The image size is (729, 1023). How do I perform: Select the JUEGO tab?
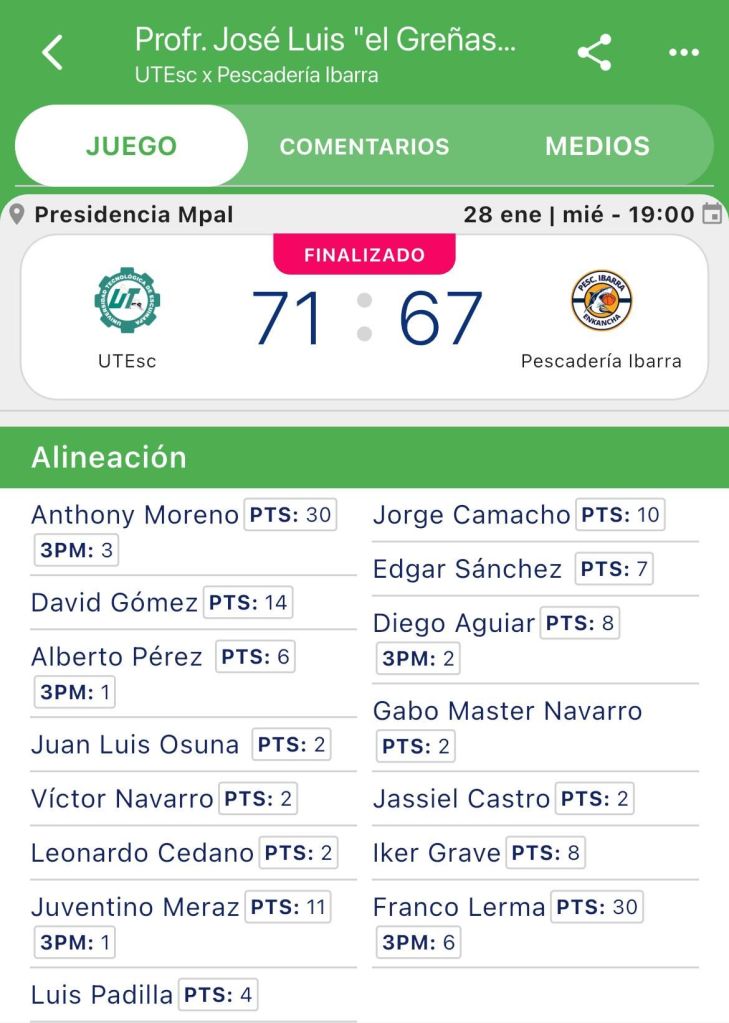[x=131, y=146]
